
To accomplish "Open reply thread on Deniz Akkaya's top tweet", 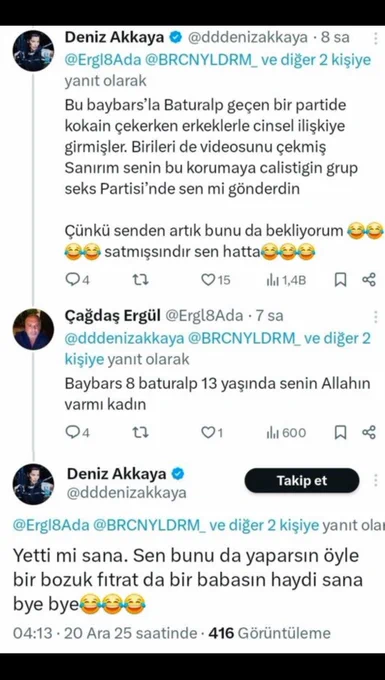I will [77, 280].
